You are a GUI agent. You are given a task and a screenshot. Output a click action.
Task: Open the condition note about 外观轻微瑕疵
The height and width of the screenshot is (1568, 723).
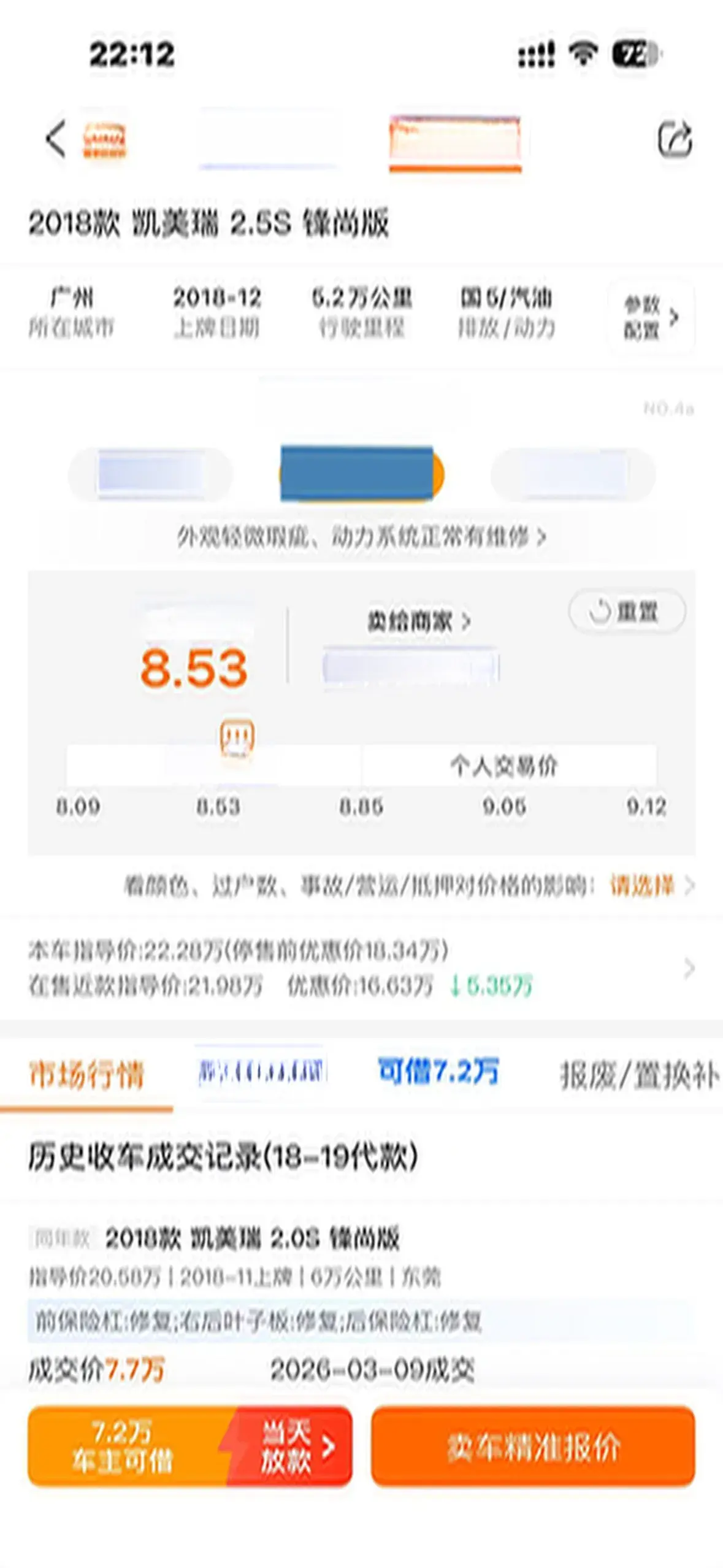tap(362, 537)
